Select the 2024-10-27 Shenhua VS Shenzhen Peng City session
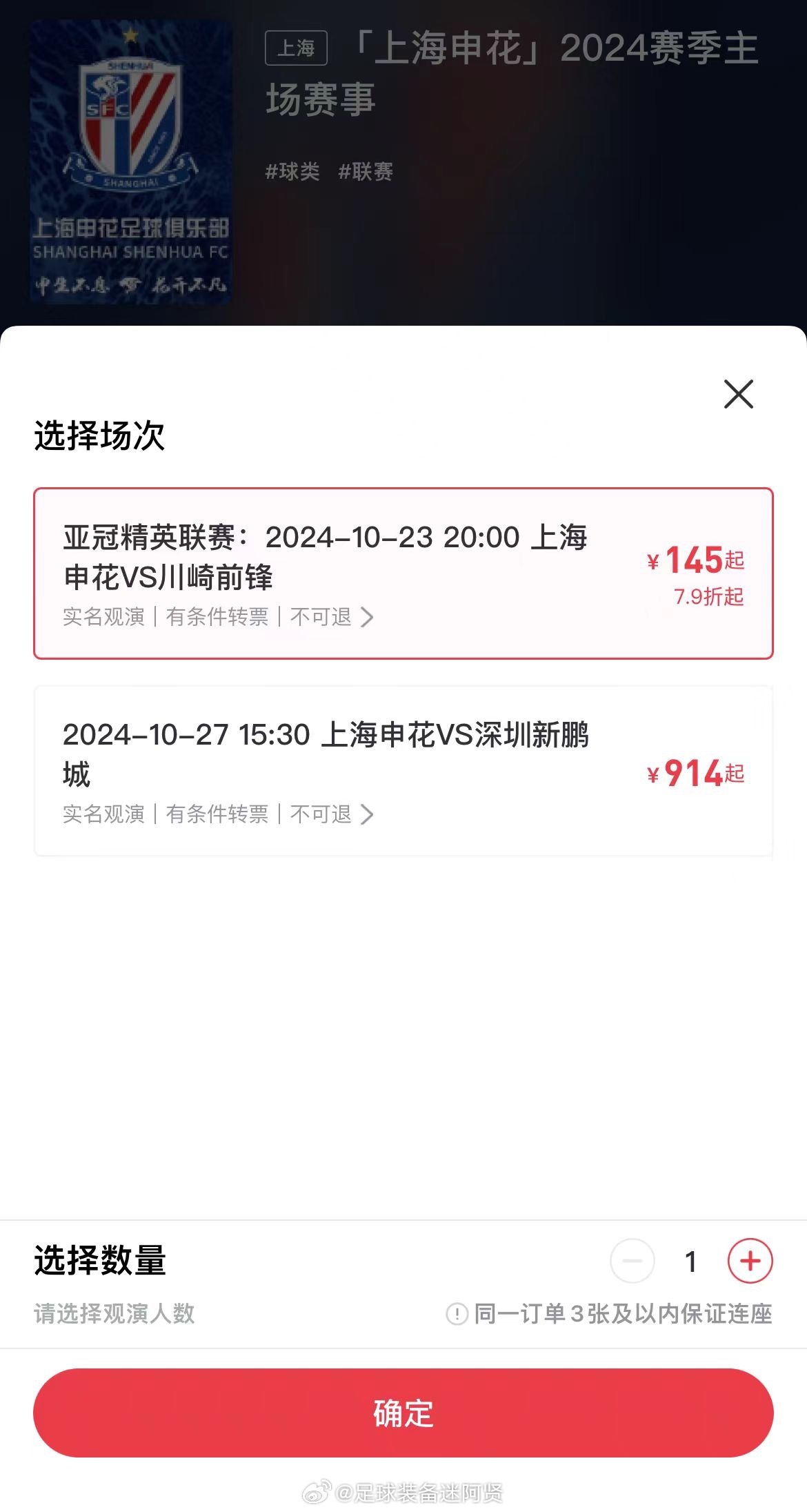 (403, 771)
